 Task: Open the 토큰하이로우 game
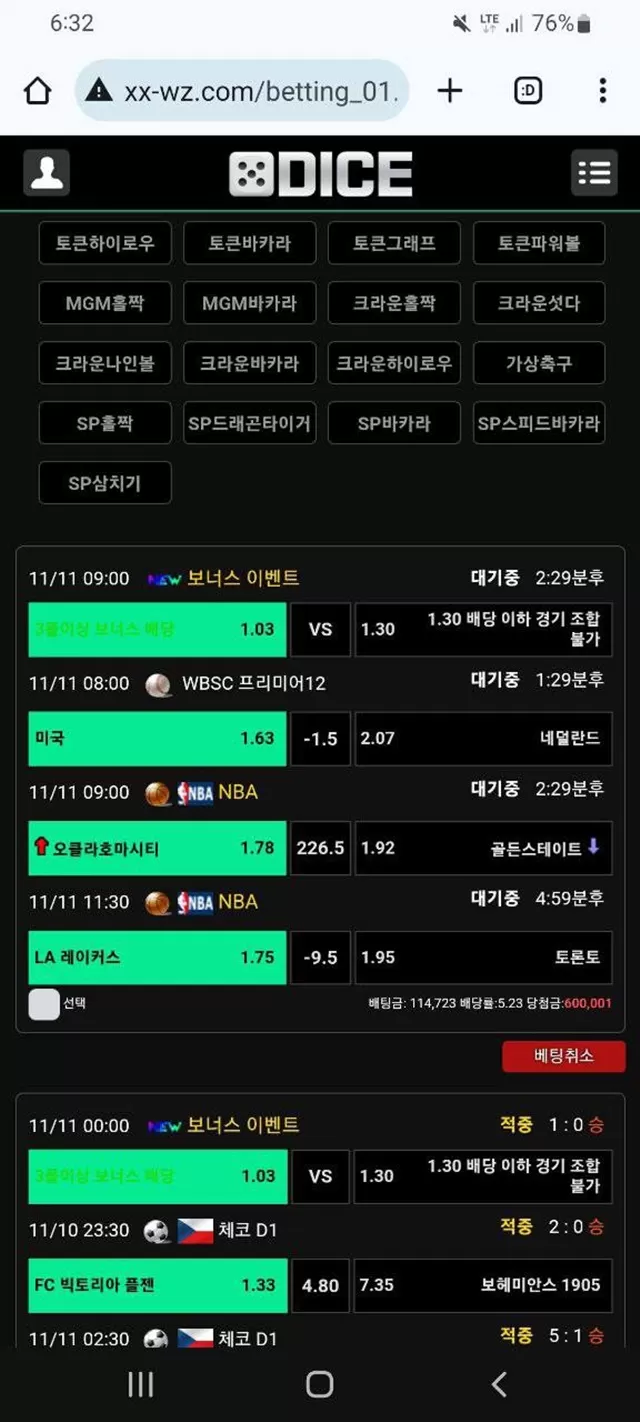tap(105, 243)
